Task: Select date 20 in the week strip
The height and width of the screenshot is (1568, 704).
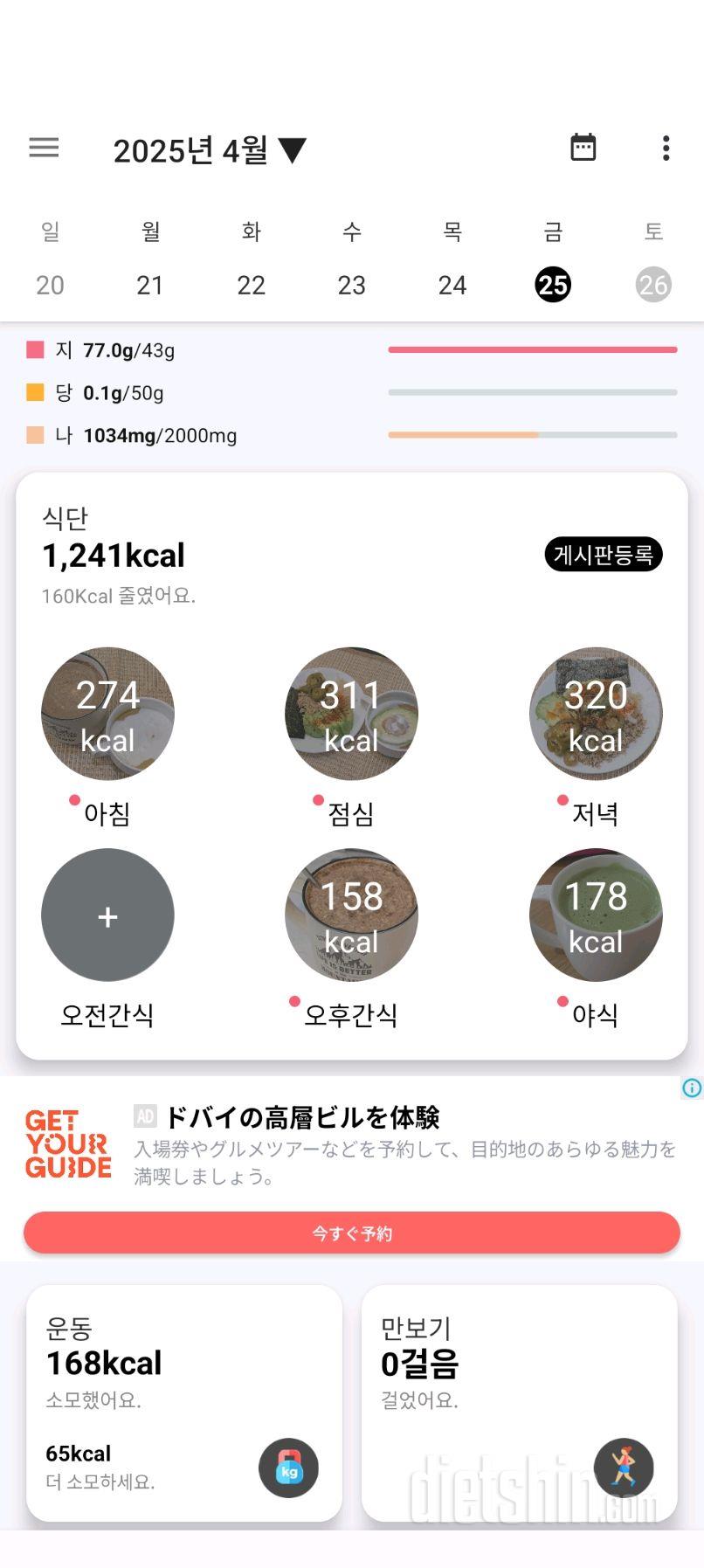Action: click(50, 285)
